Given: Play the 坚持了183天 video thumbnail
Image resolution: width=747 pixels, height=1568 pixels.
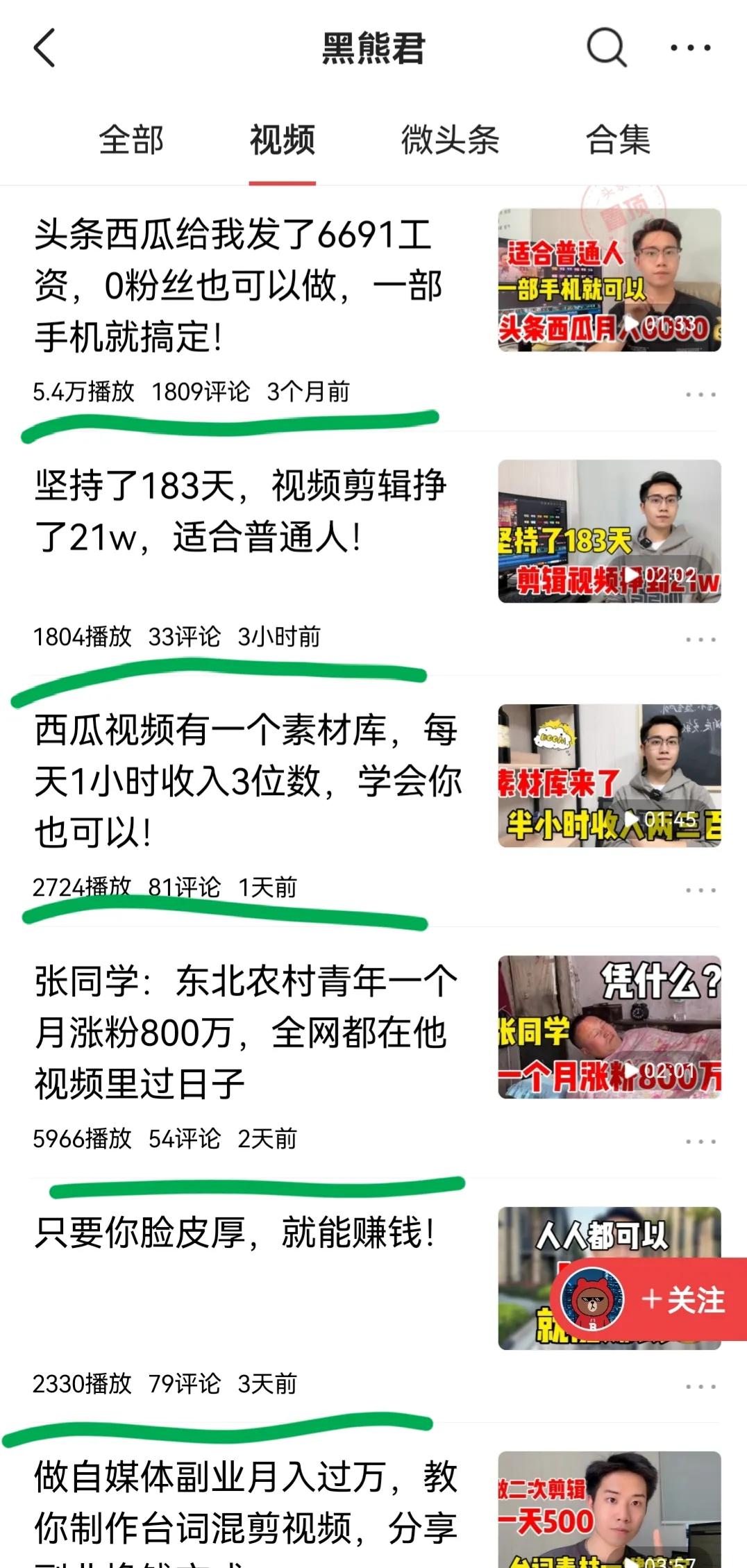Looking at the screenshot, I should [610, 535].
